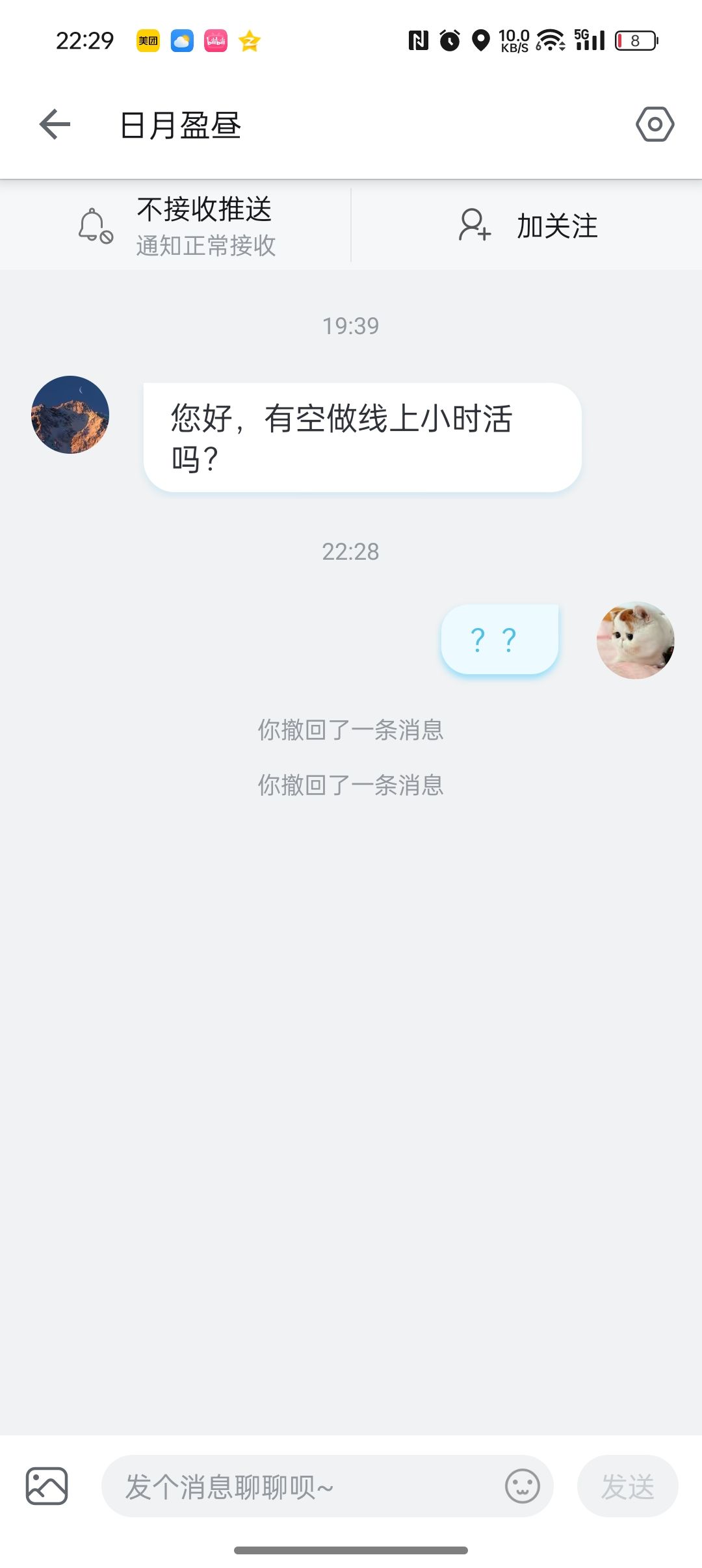This screenshot has width=702, height=1568.
Task: Open the emoji picker
Action: coord(522,1486)
